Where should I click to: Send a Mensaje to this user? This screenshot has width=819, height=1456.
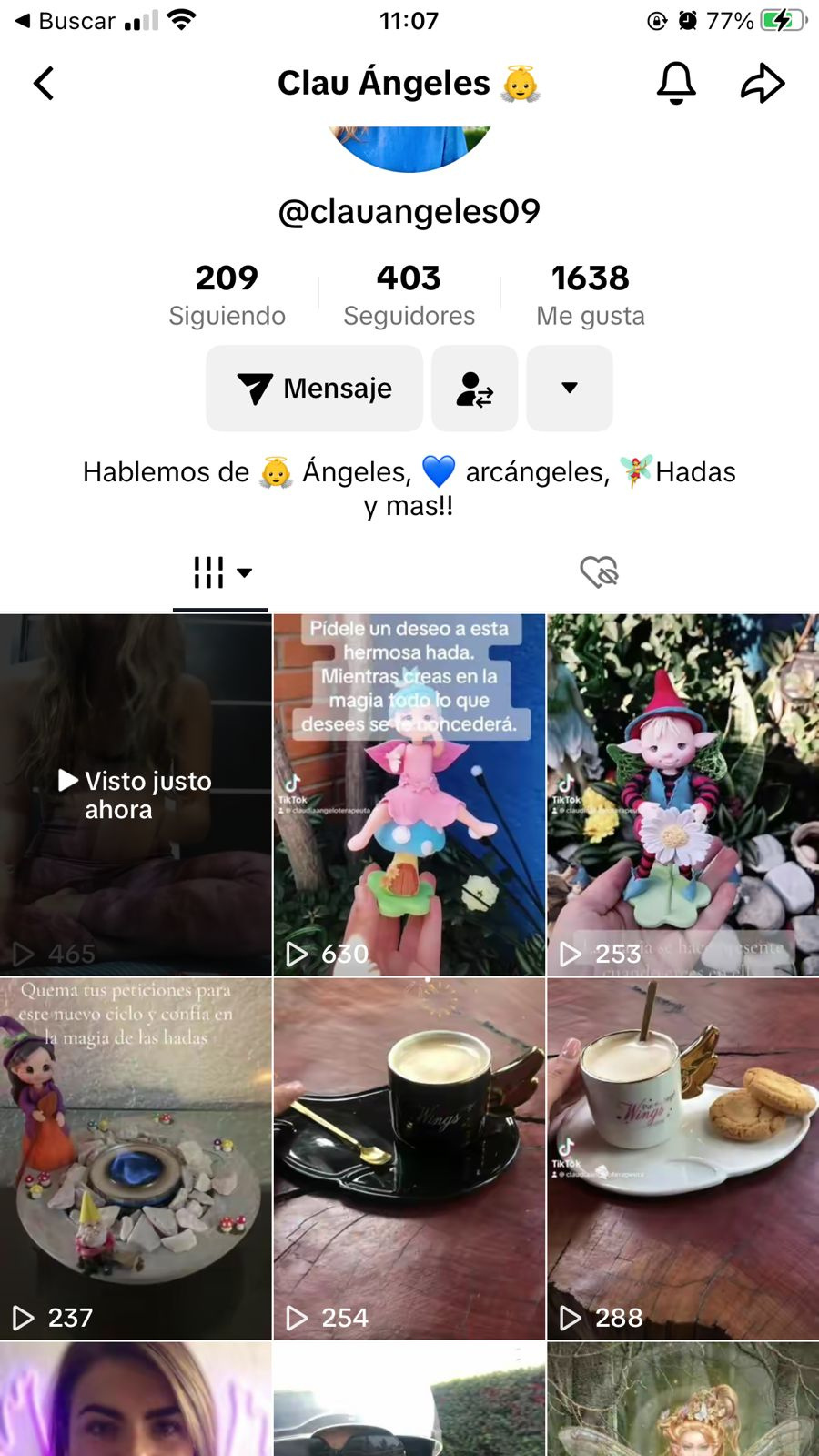[x=315, y=389]
